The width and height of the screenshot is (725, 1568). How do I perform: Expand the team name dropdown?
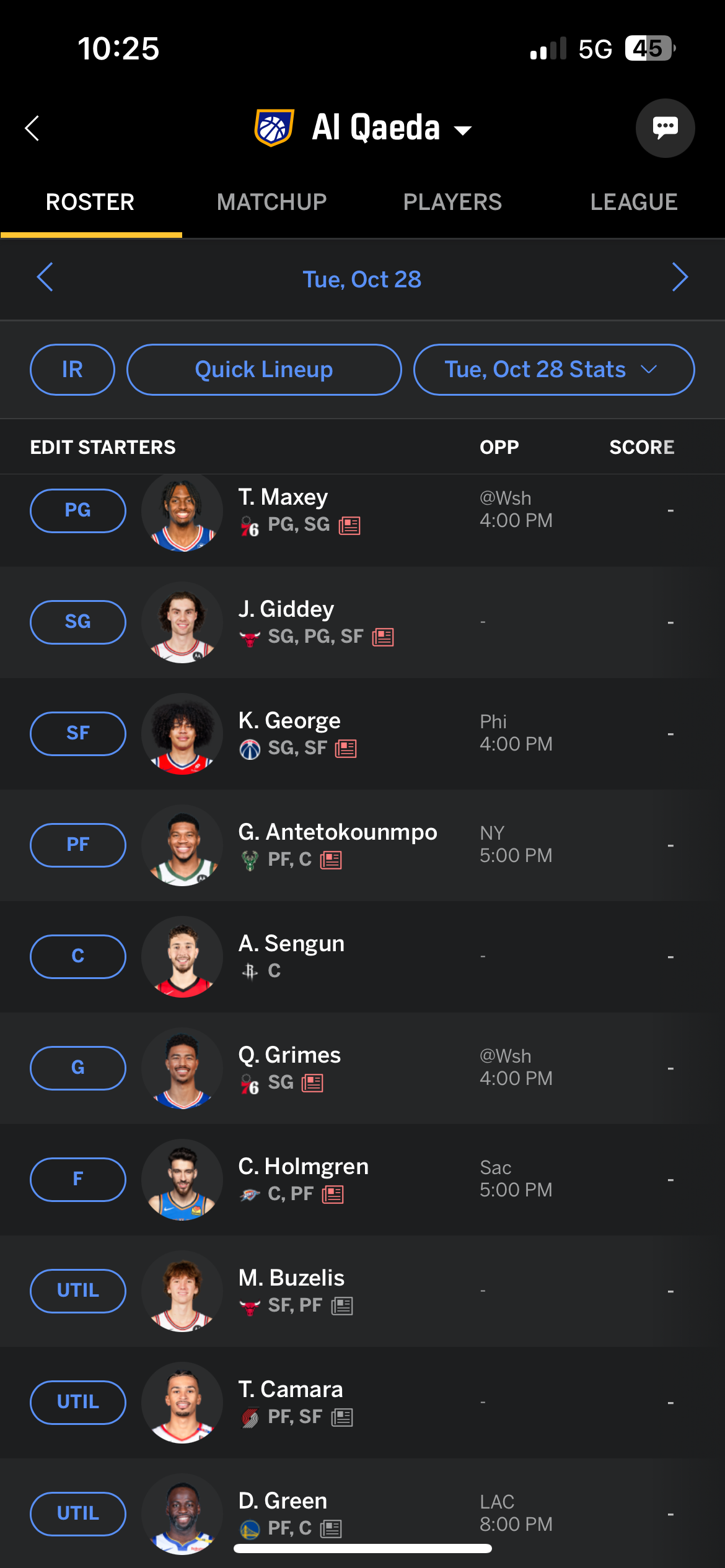(462, 129)
